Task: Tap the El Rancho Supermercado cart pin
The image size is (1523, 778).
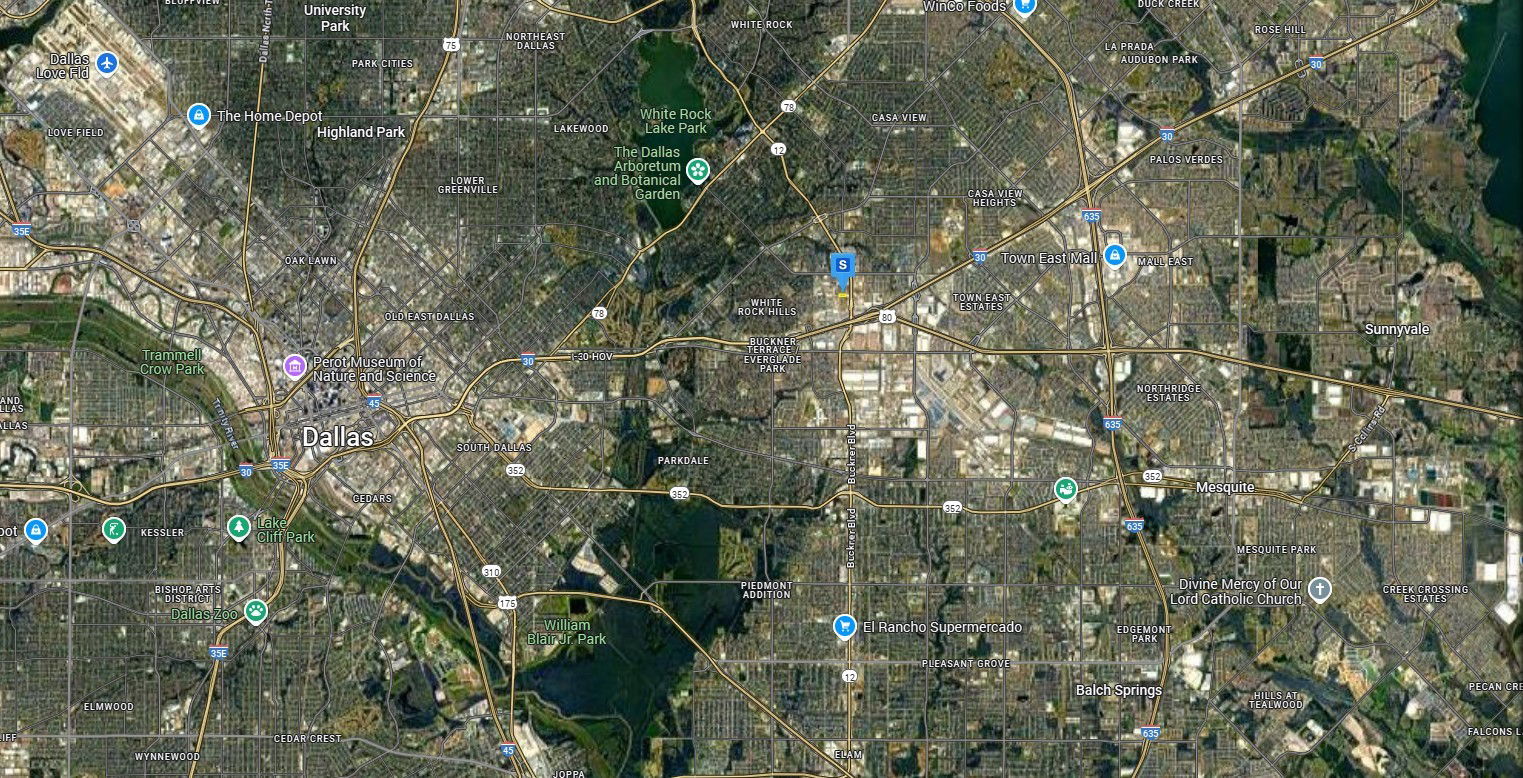Action: (845, 627)
